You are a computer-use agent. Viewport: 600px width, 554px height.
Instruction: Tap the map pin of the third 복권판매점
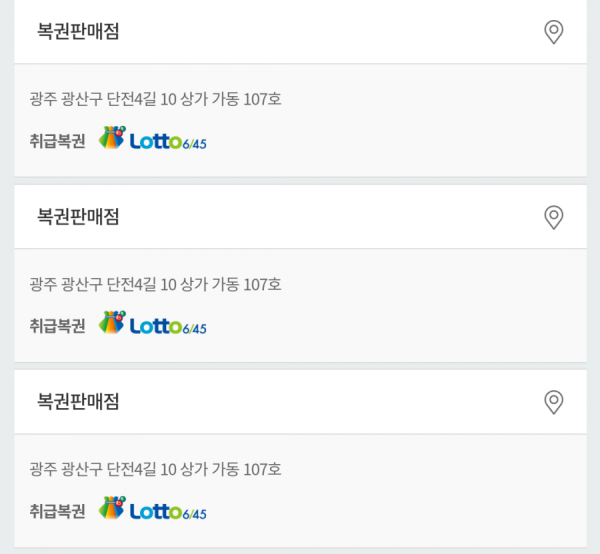coord(553,402)
